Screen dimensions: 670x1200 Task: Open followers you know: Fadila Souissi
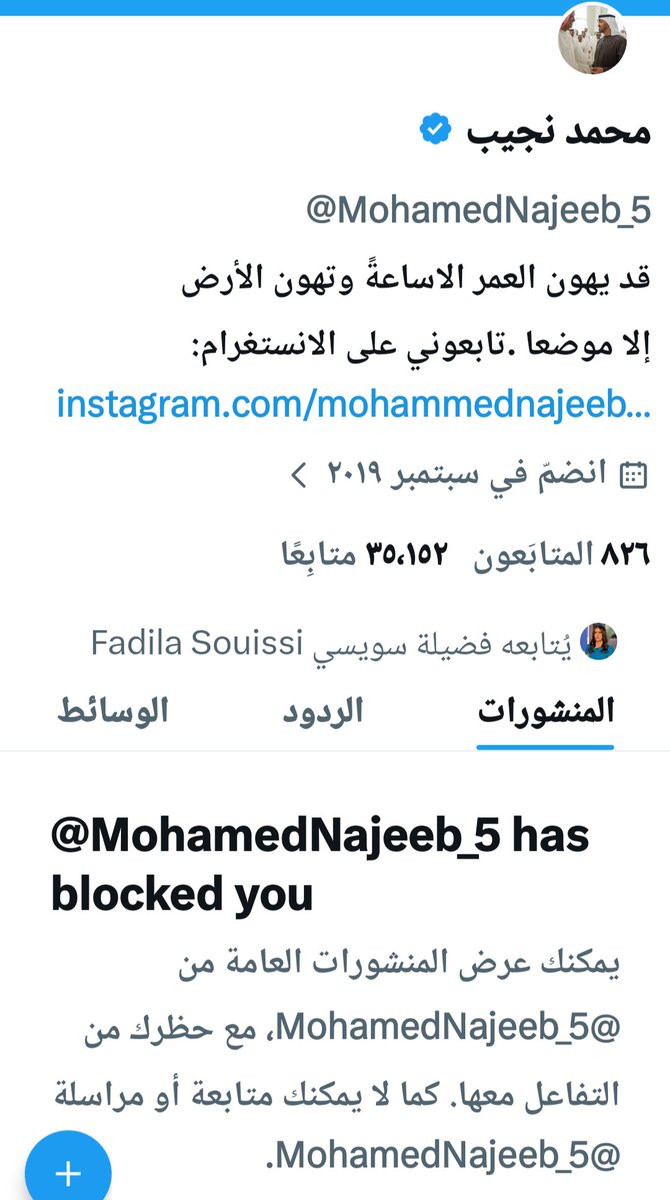(x=355, y=641)
